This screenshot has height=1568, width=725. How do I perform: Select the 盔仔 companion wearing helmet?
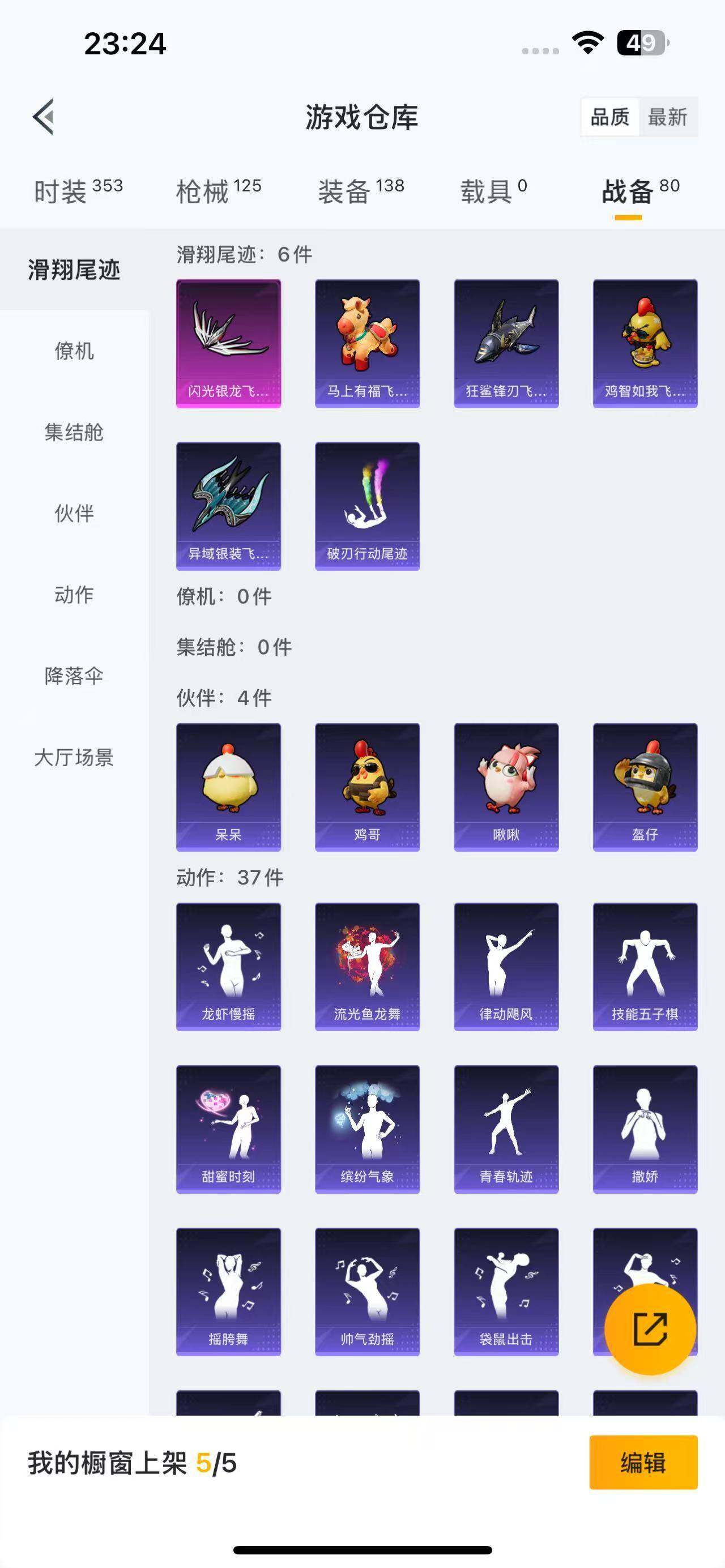(645, 787)
